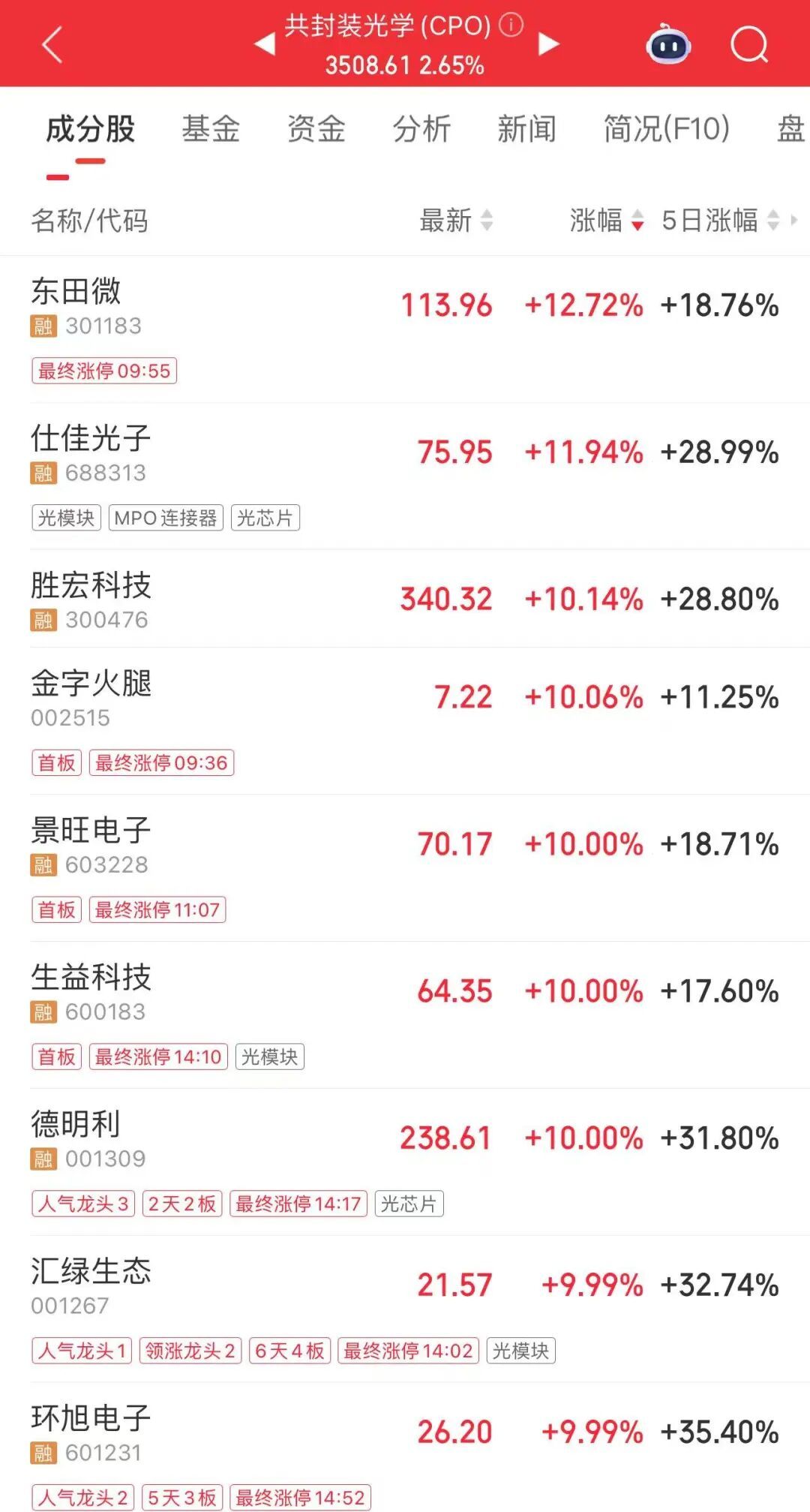The height and width of the screenshot is (1512, 810).
Task: Open the search magnifier
Action: pos(749,46)
